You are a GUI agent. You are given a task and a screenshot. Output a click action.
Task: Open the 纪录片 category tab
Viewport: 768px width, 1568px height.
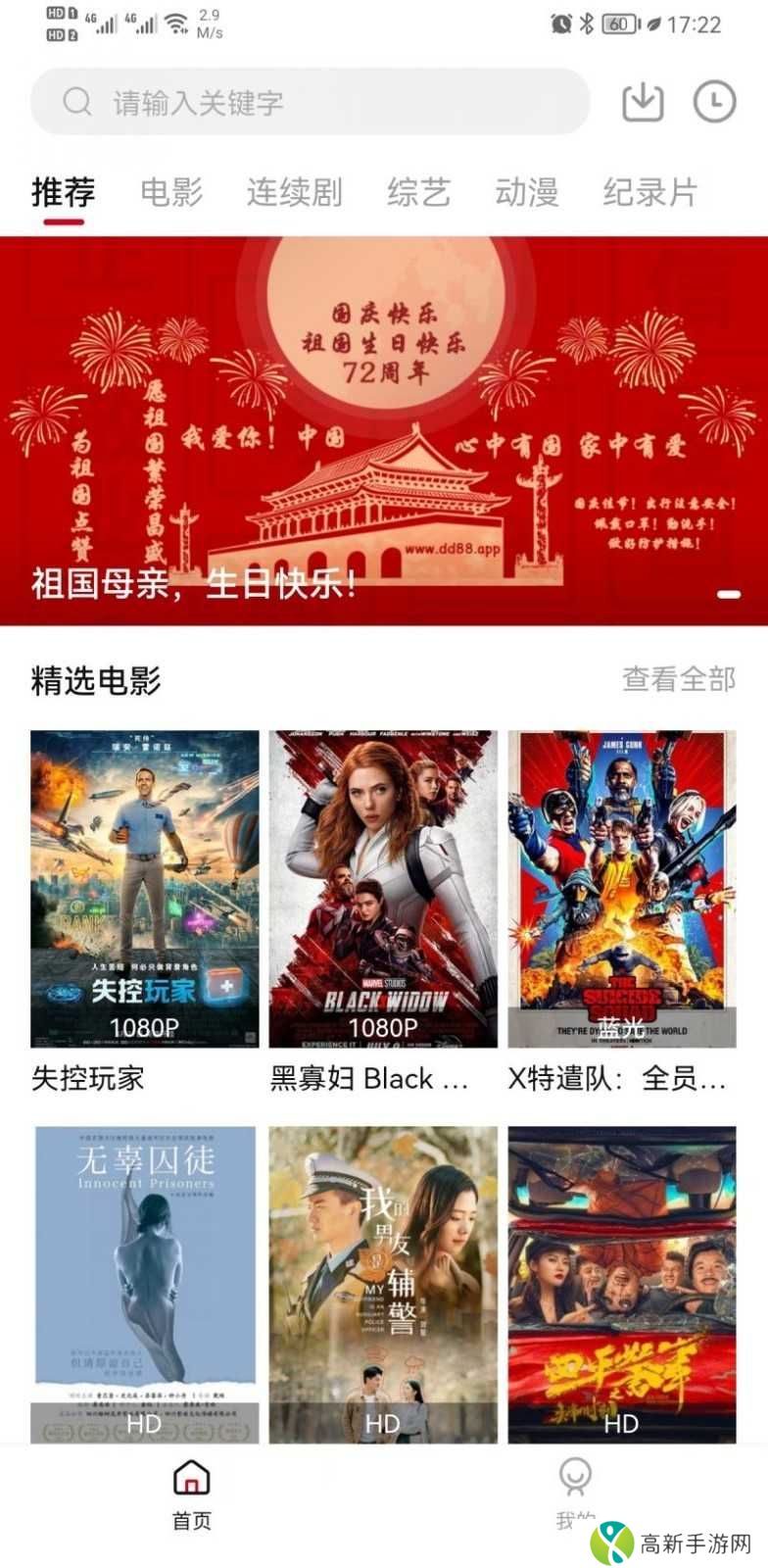(649, 193)
